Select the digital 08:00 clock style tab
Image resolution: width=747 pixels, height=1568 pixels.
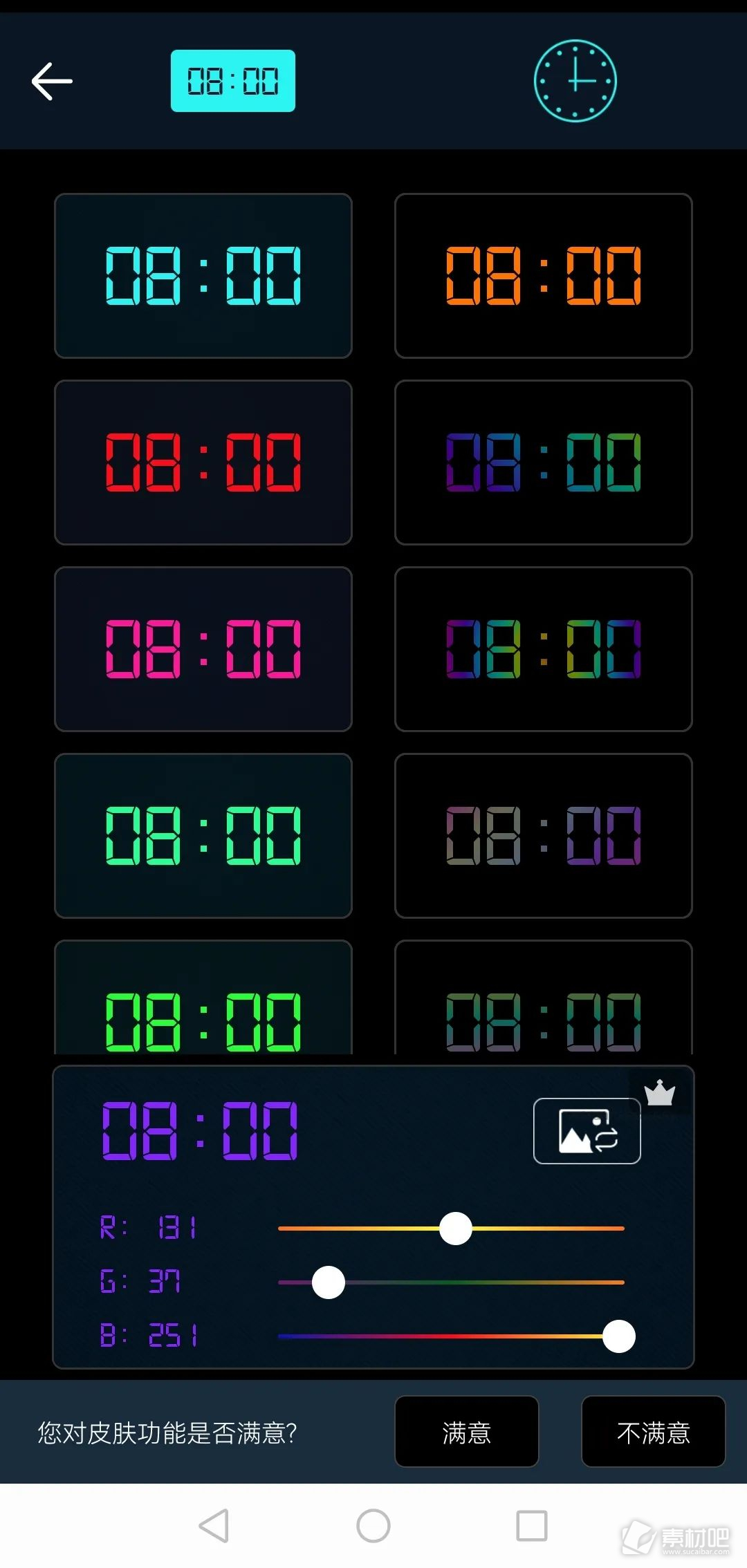233,81
